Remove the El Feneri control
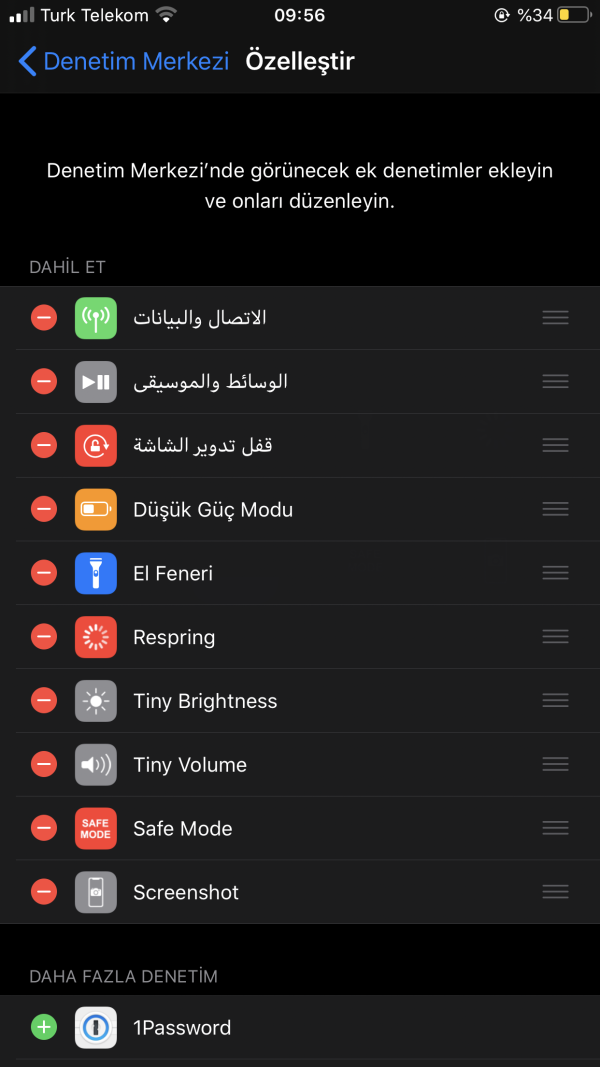This screenshot has height=1067, width=600. [44, 573]
